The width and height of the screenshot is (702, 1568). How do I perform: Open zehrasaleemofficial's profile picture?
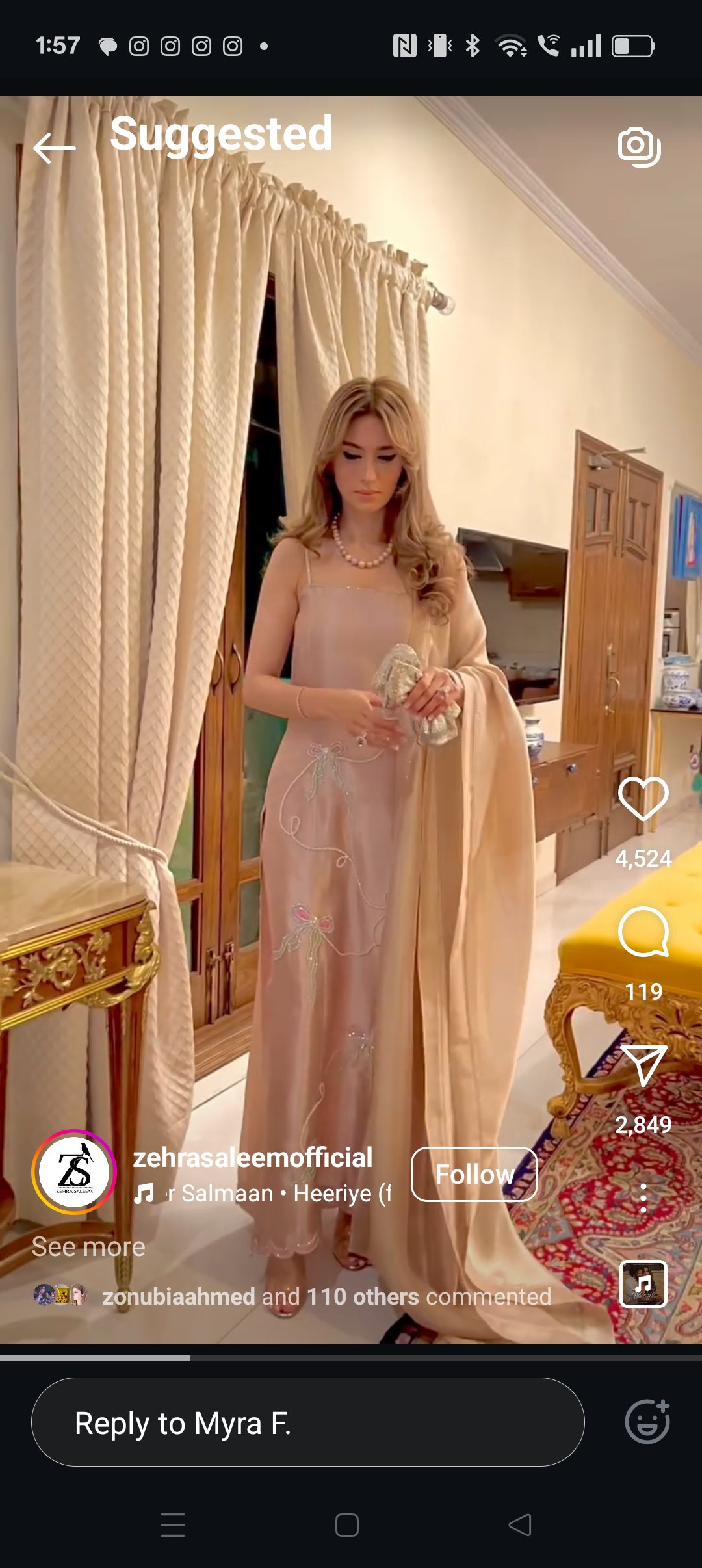[x=74, y=1171]
